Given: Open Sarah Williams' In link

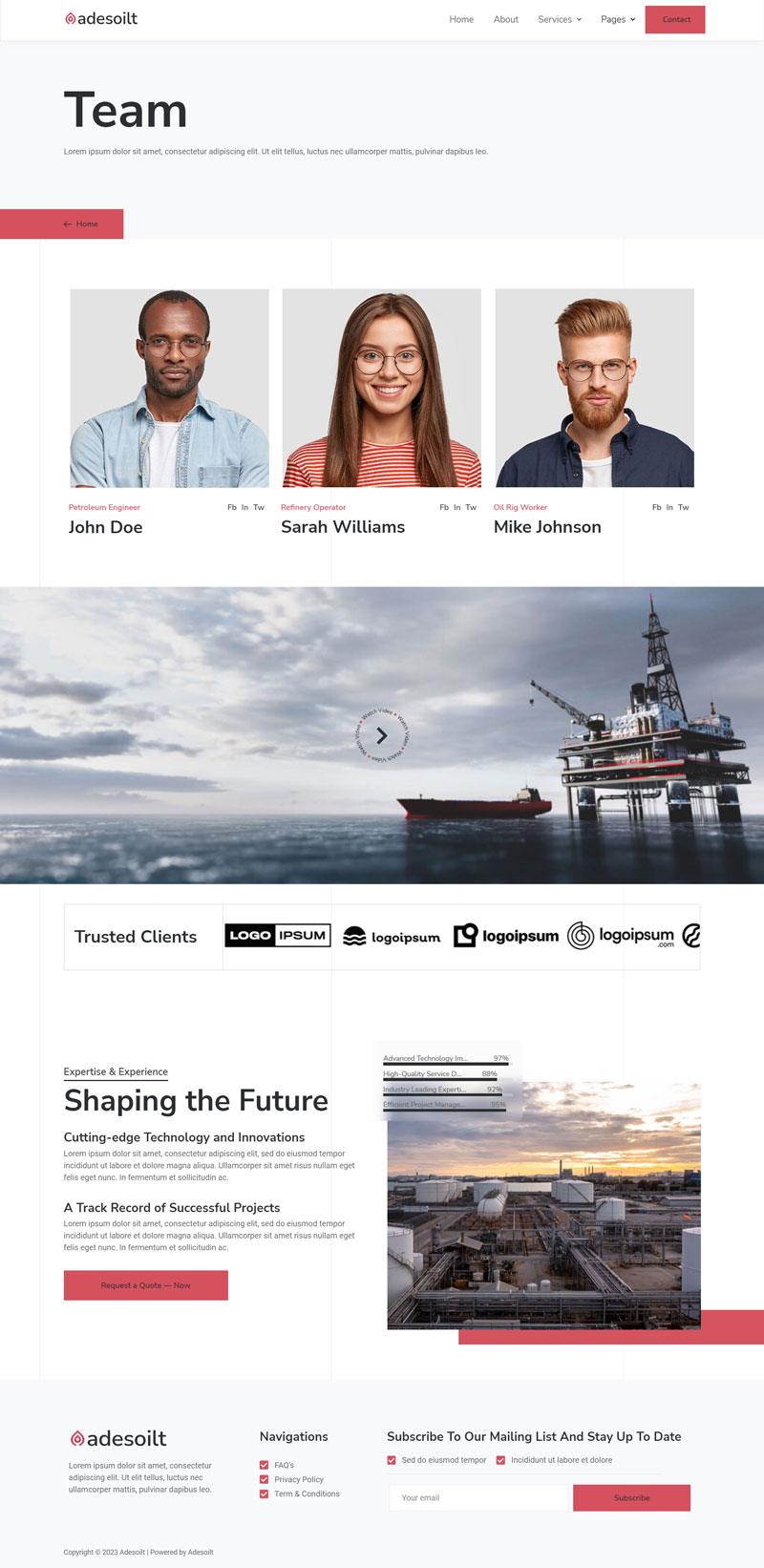Looking at the screenshot, I should [x=456, y=507].
